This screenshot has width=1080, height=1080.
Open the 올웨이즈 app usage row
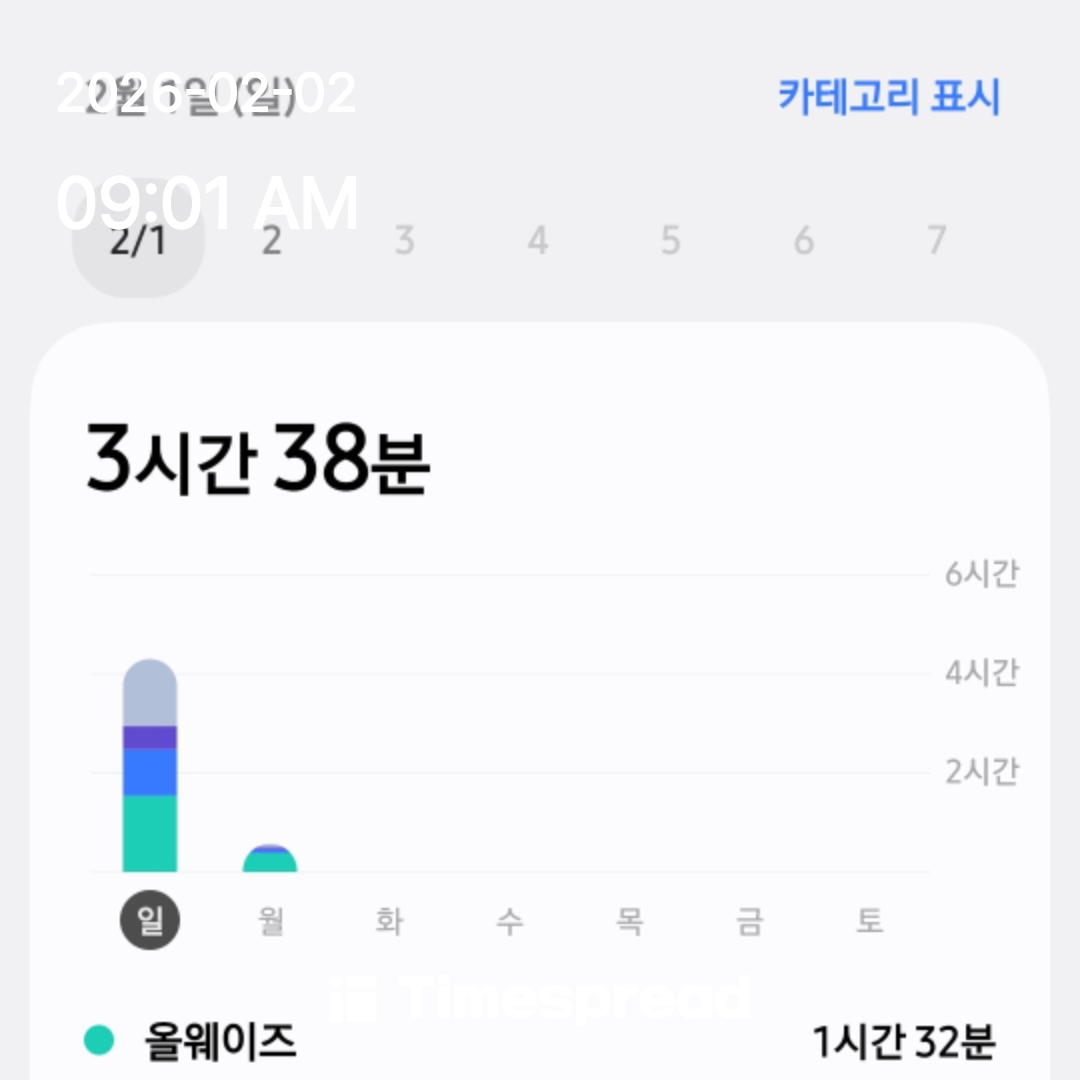coord(540,1042)
